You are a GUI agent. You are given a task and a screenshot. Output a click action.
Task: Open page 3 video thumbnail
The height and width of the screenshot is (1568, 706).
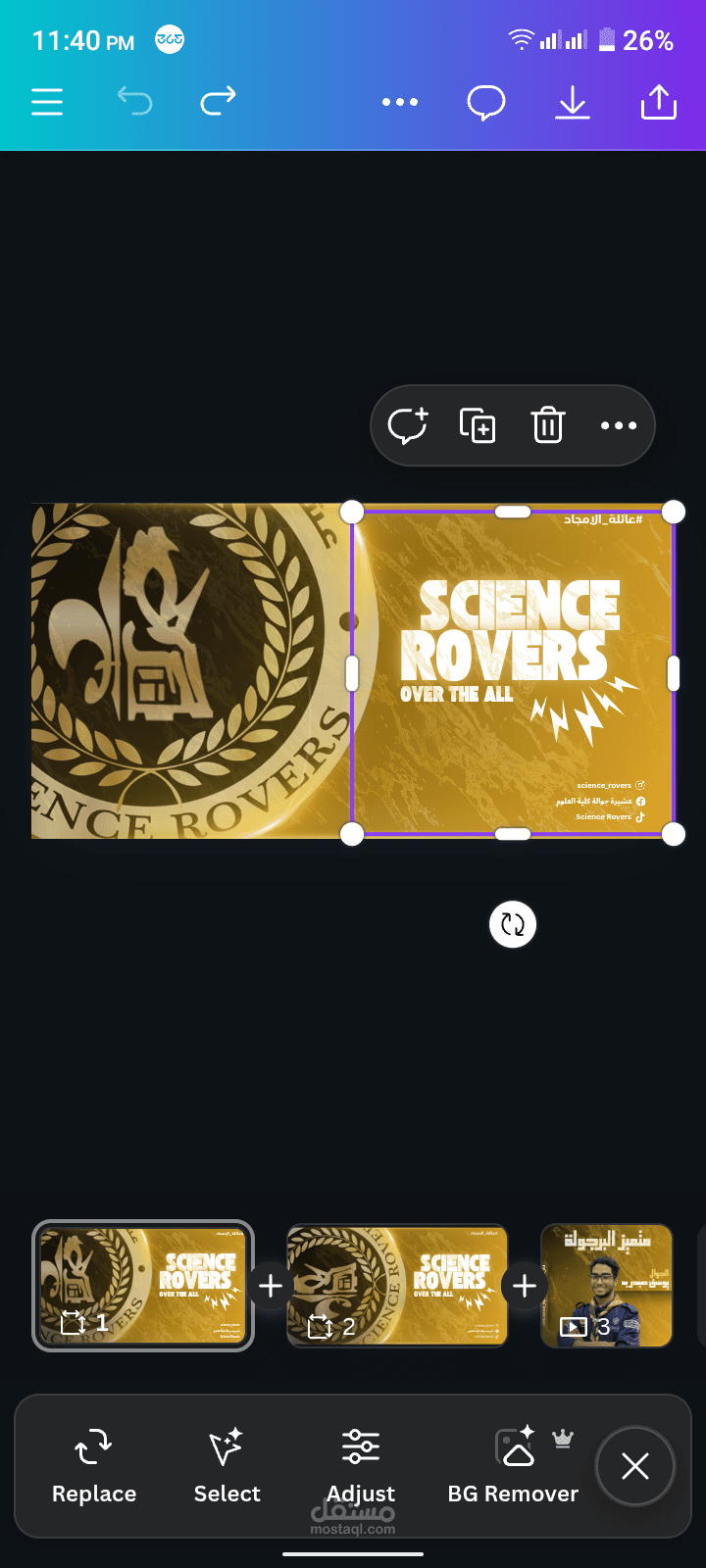coord(607,1286)
